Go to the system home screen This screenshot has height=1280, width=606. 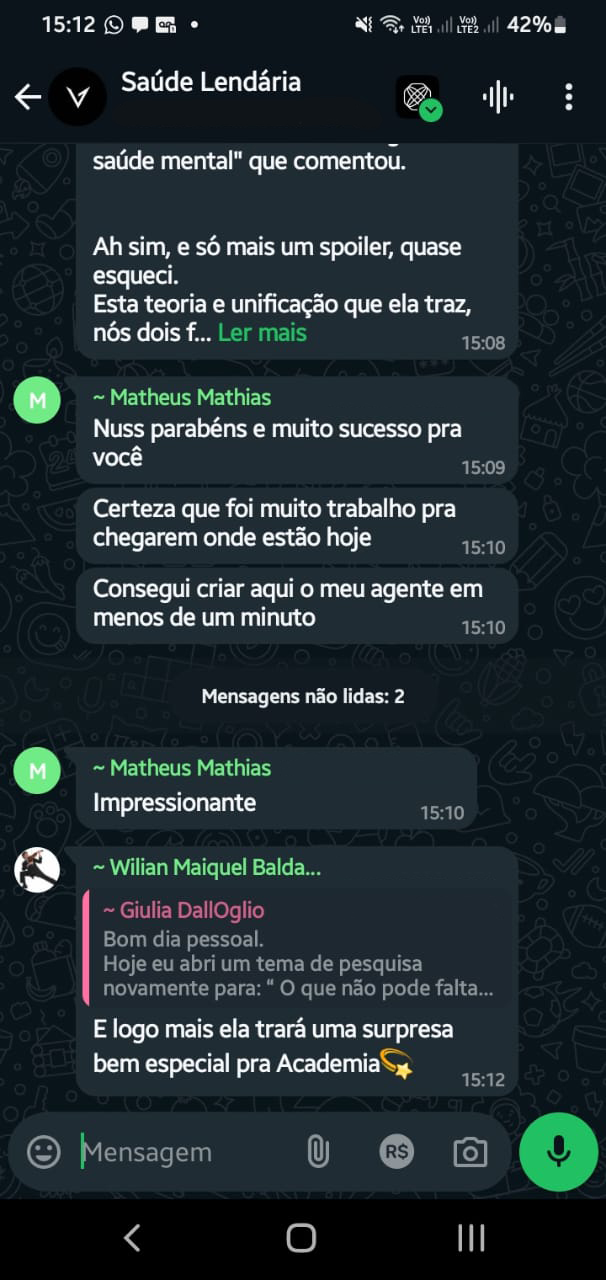coord(301,1238)
